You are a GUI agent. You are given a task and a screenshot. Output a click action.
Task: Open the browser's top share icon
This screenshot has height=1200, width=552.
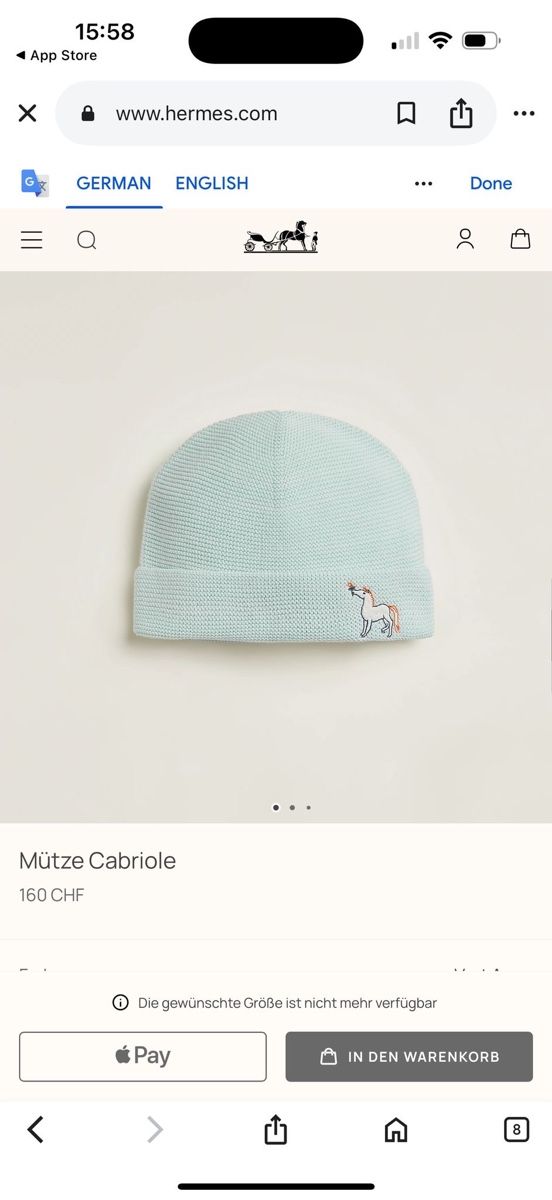(461, 114)
